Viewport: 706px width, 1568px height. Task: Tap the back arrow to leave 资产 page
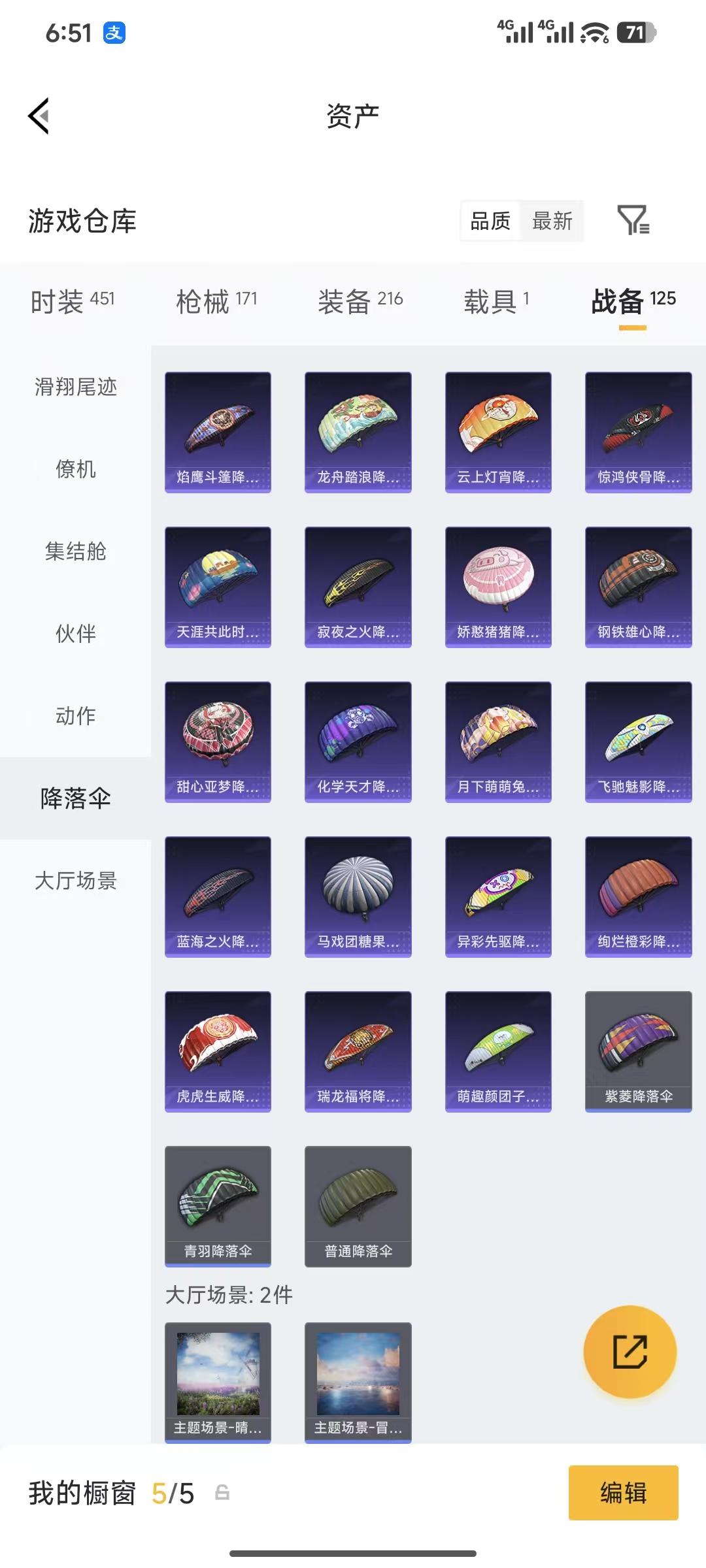39,115
